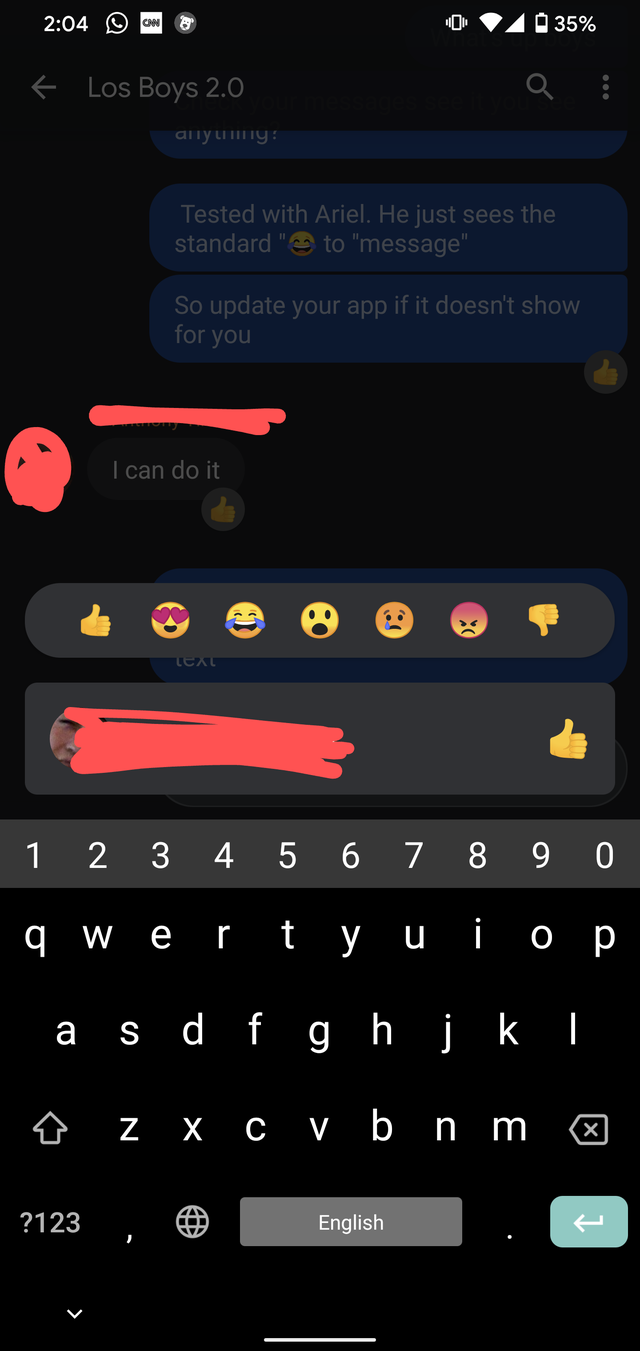React with the heart-eyes emoji
The width and height of the screenshot is (640, 1351).
pos(170,621)
